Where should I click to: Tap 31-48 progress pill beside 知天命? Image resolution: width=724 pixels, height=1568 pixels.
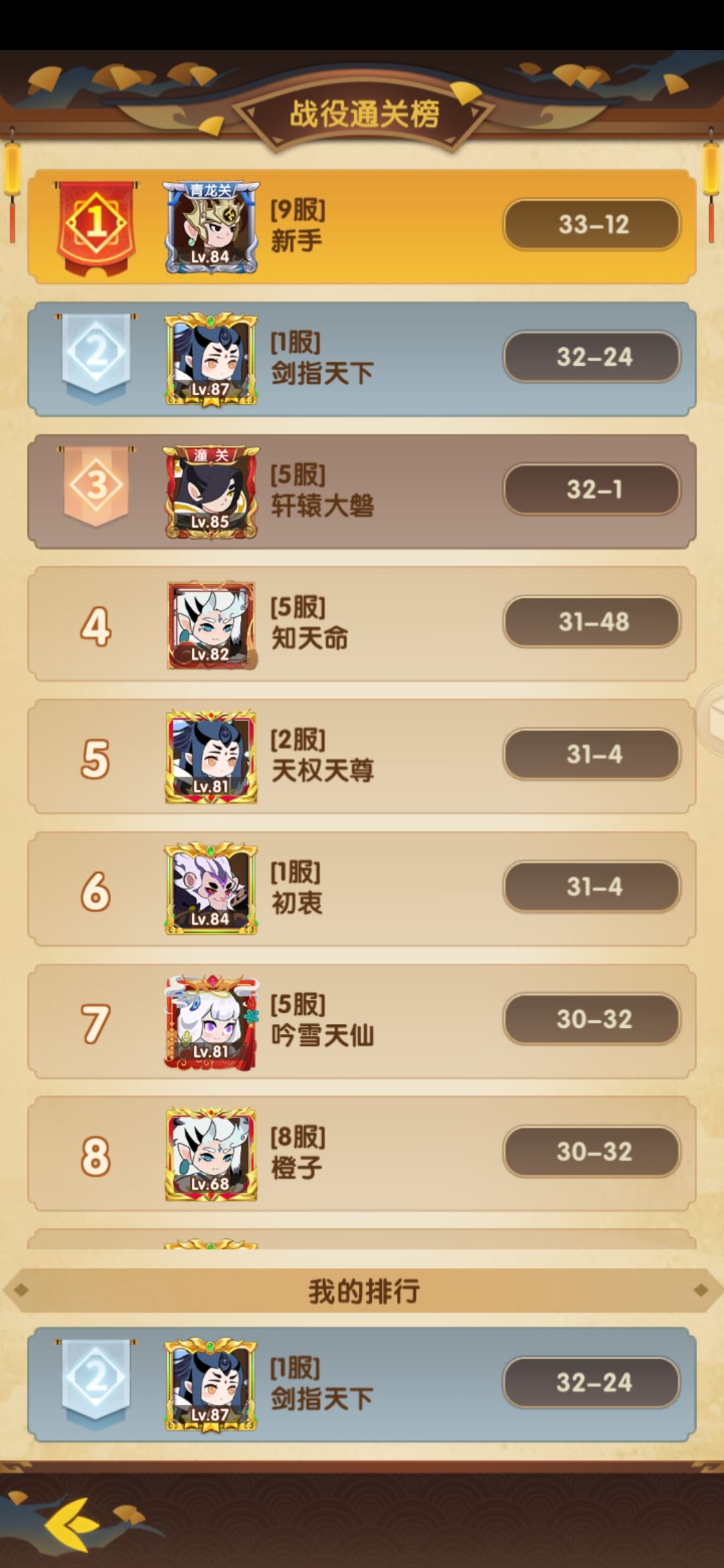click(x=593, y=623)
